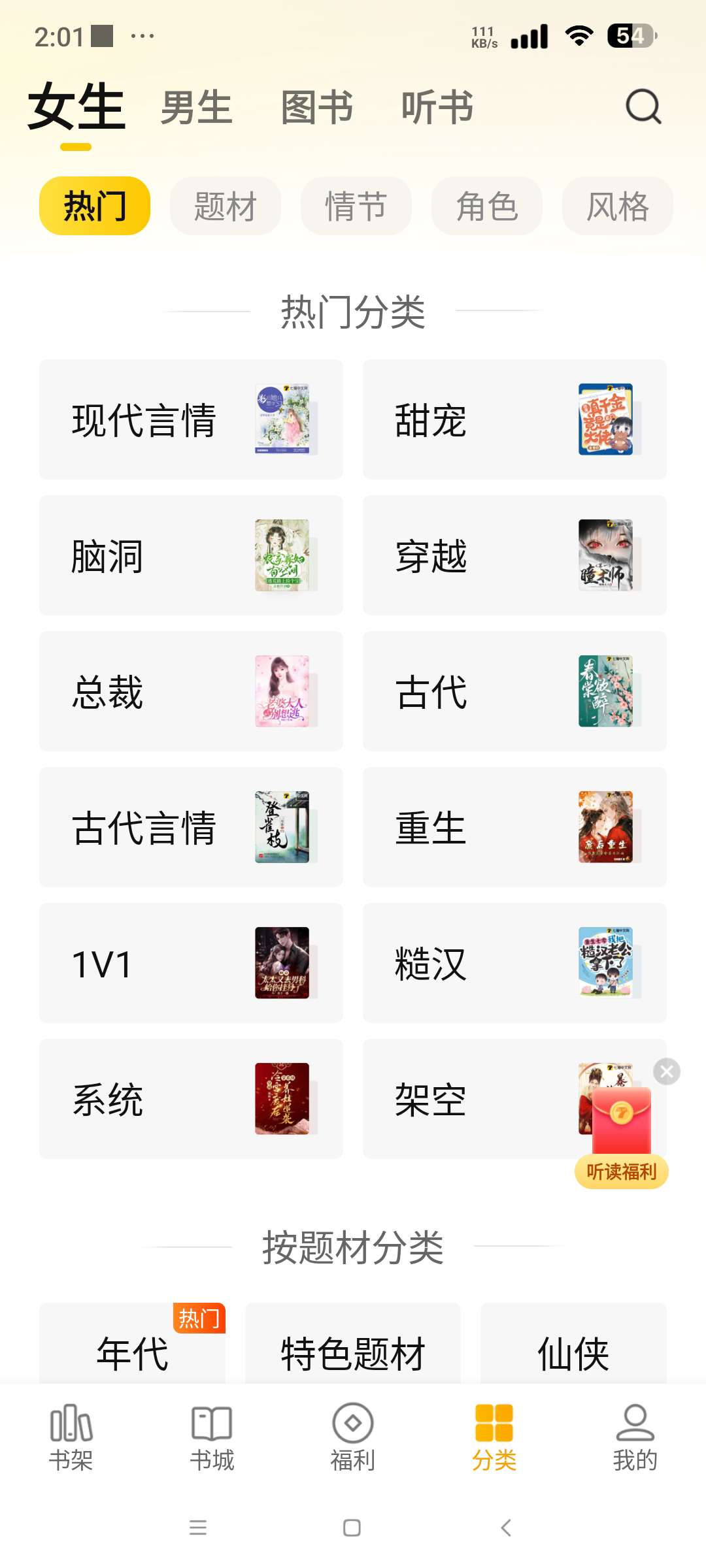Open the 现代言情 category card
Viewport: 706px width, 1568px height.
[191, 421]
